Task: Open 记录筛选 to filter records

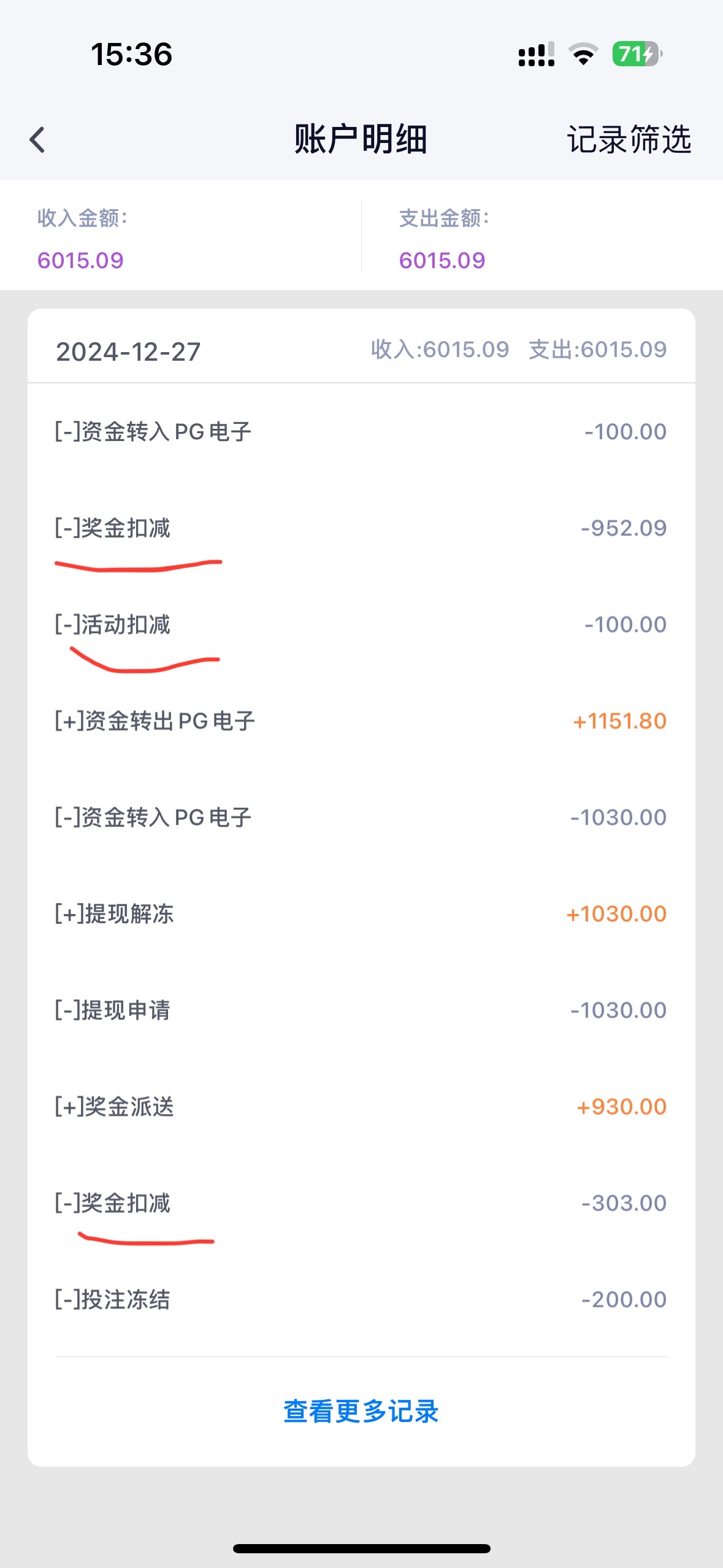Action: 629,139
